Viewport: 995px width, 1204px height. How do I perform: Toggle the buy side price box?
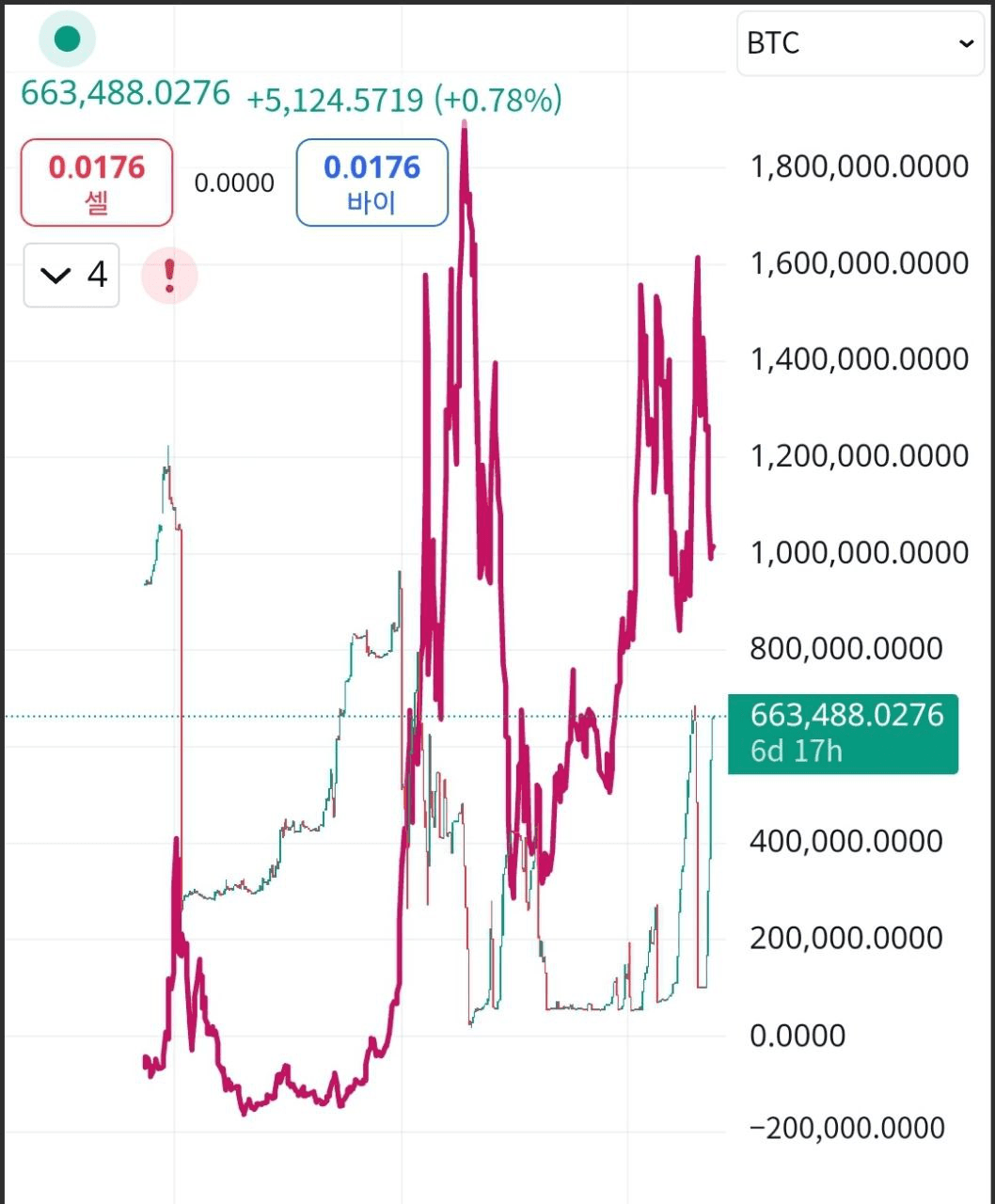(x=371, y=182)
